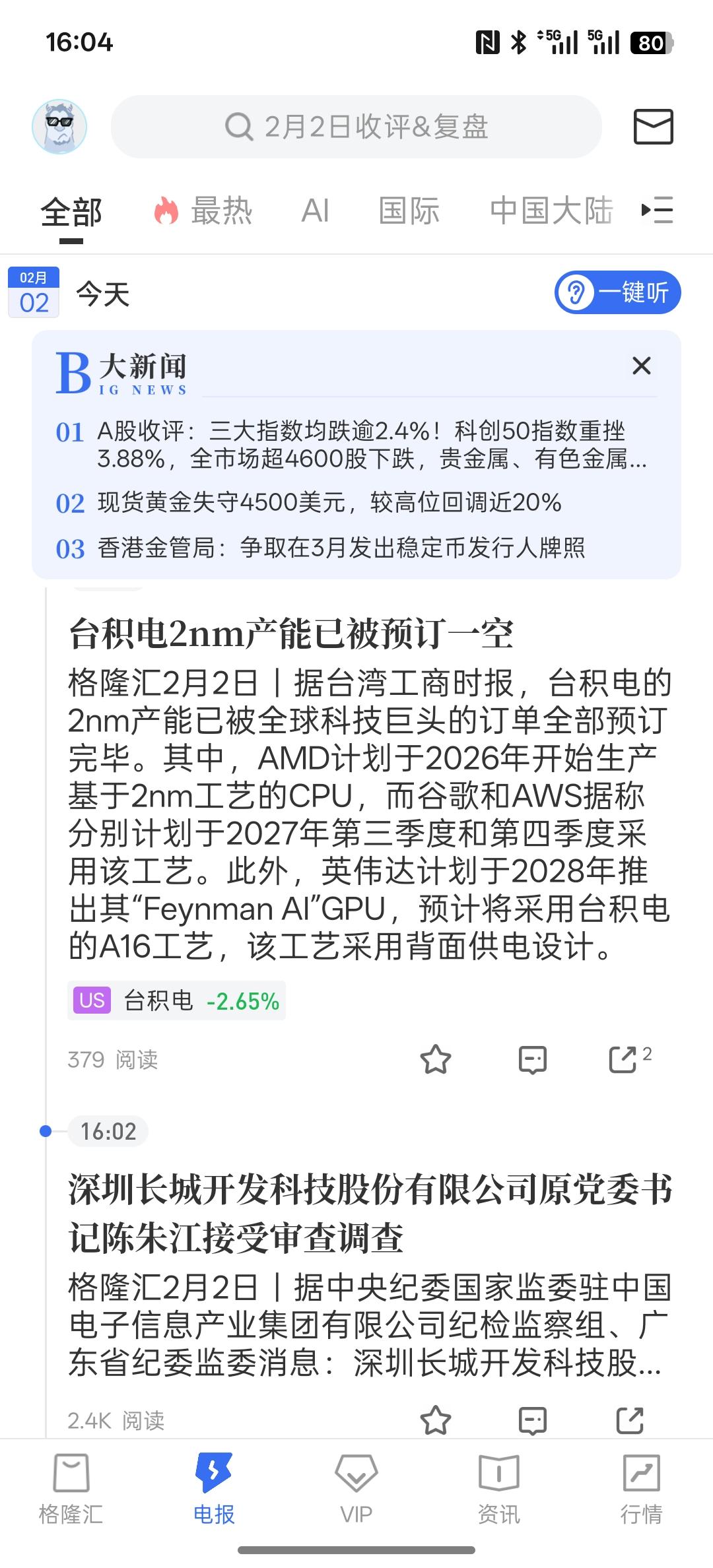Star the 台积电2nm article
The height and width of the screenshot is (1568, 713).
[x=436, y=1060]
